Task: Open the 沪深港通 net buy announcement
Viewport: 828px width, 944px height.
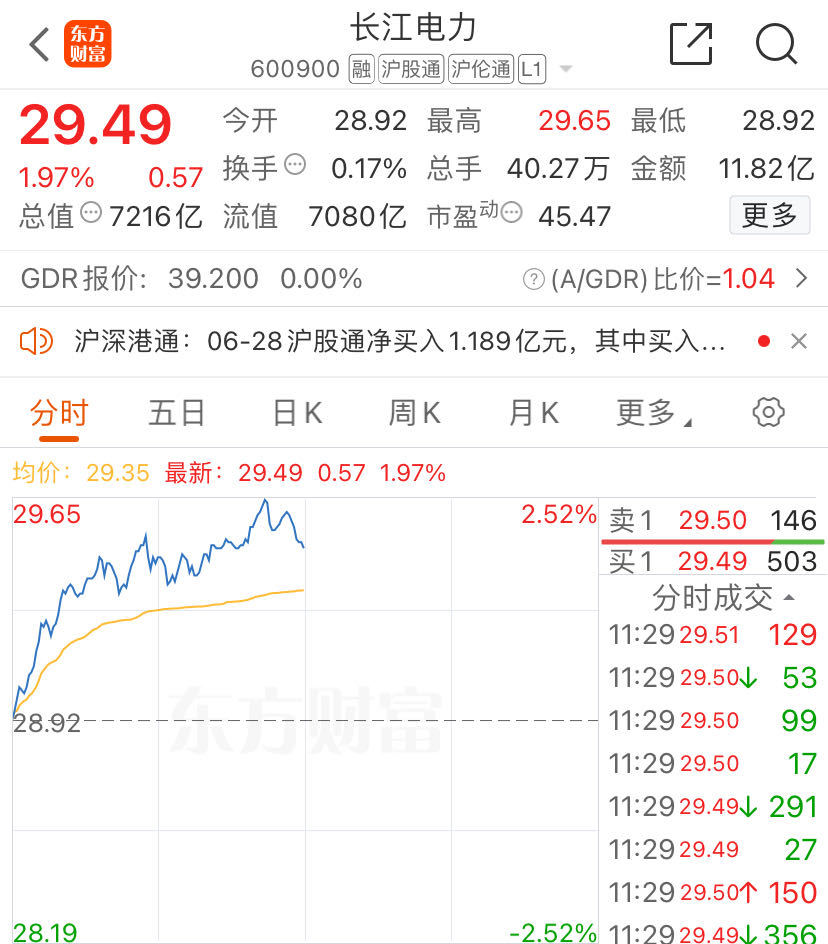Action: coord(400,342)
